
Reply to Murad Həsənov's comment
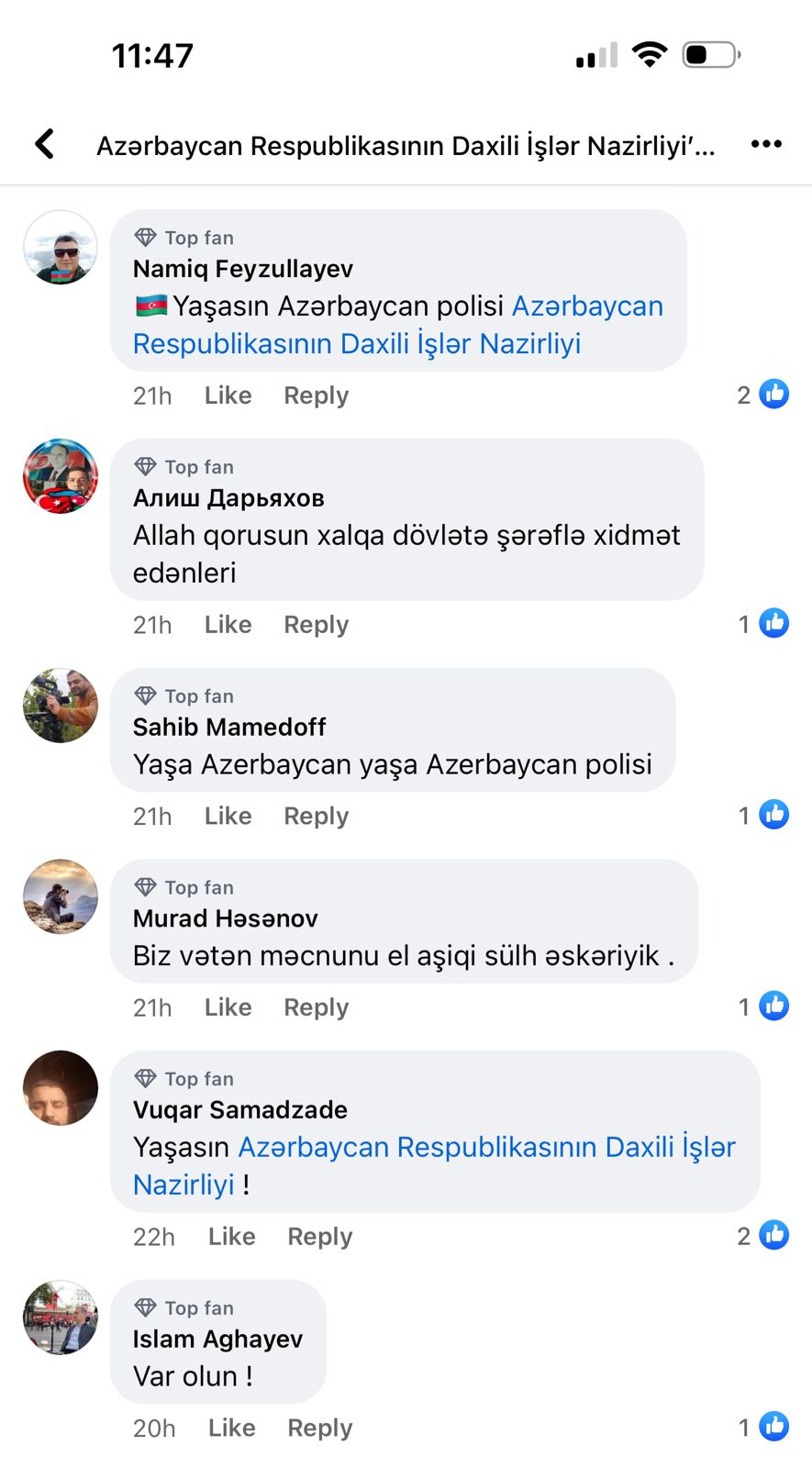pyautogui.click(x=316, y=1007)
